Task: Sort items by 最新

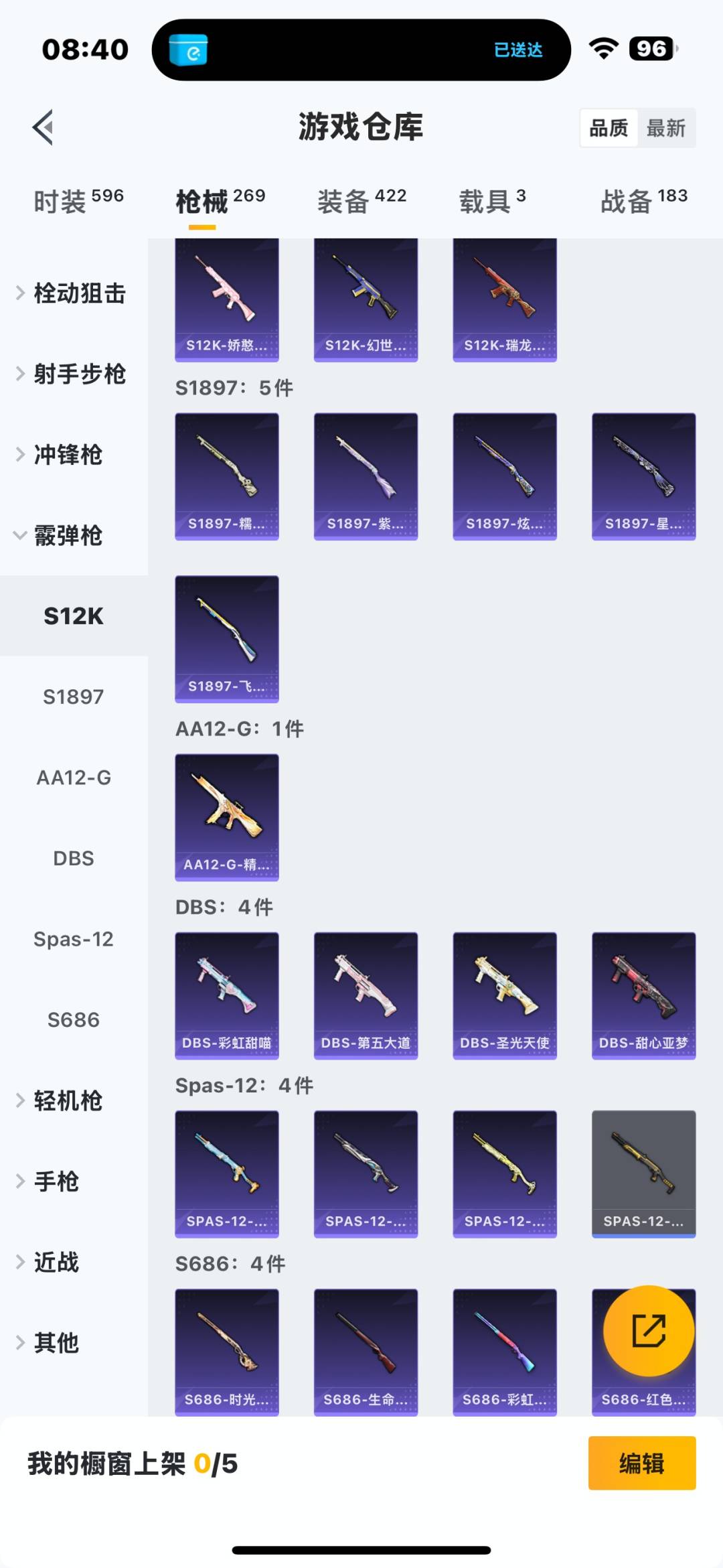Action: pos(667,127)
